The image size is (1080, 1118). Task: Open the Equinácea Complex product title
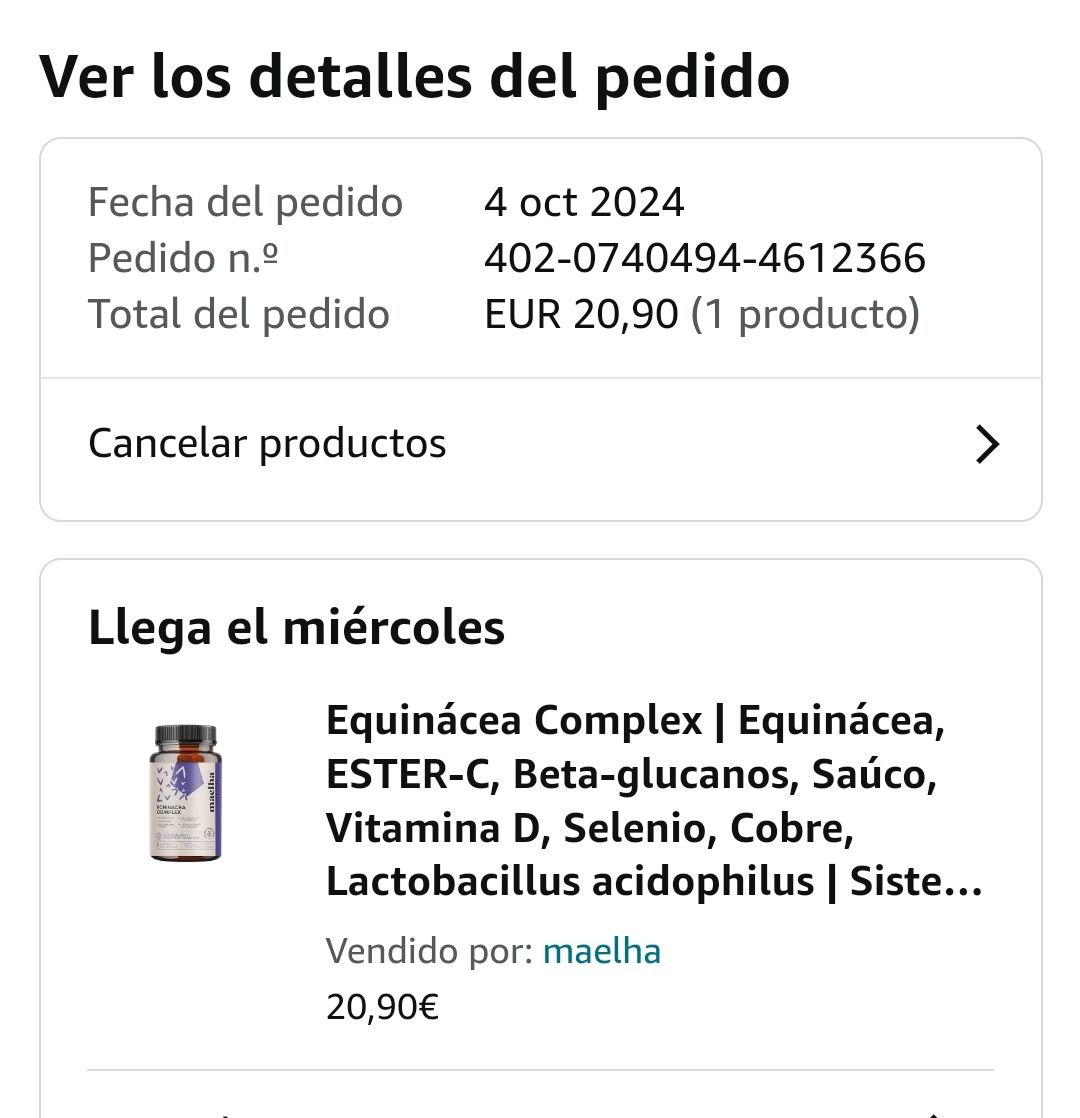[640, 801]
